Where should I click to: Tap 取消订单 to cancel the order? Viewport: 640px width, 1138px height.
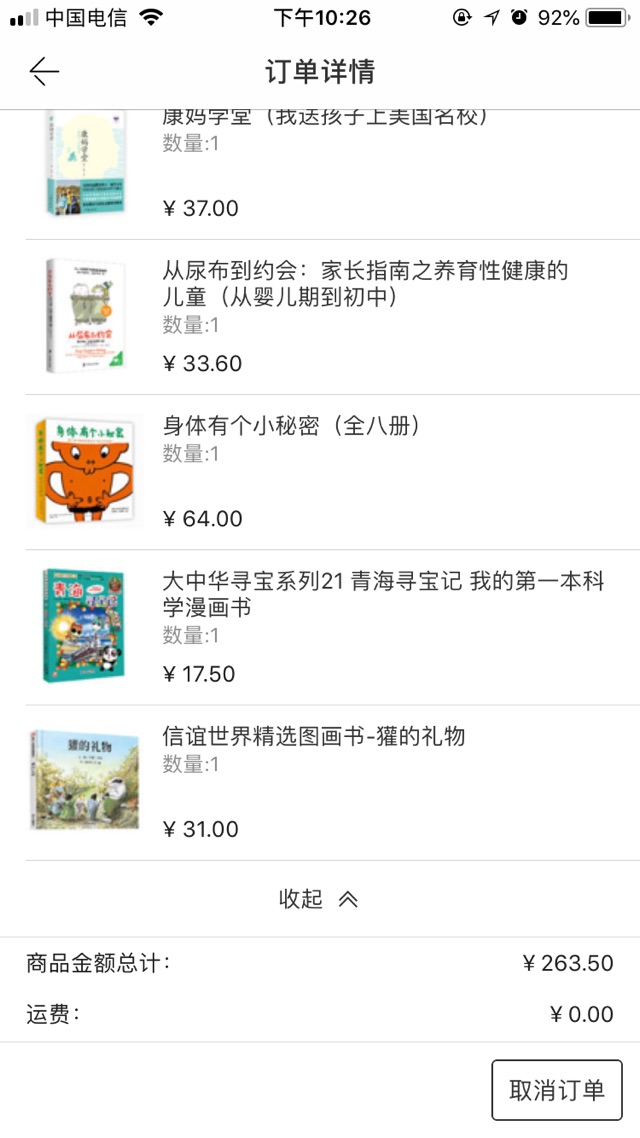(x=557, y=1090)
